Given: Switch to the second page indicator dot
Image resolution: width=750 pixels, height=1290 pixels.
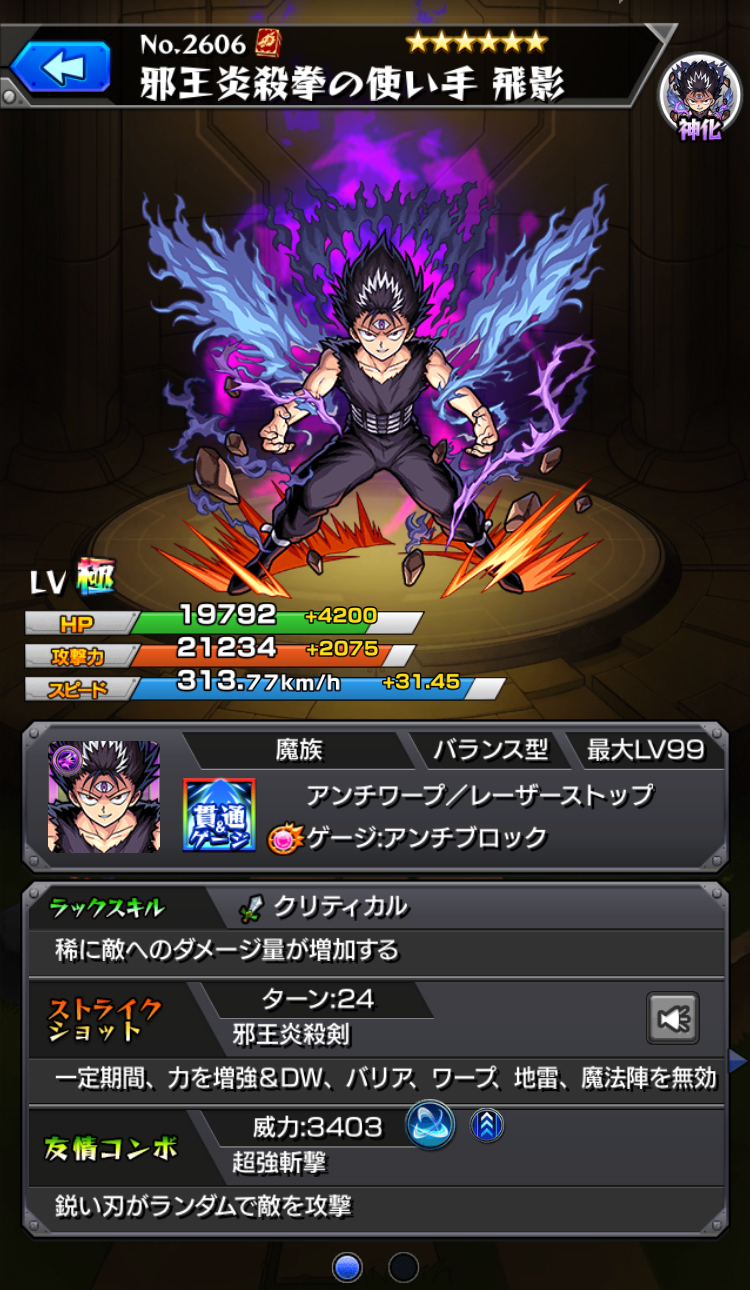Looking at the screenshot, I should point(403,1267).
